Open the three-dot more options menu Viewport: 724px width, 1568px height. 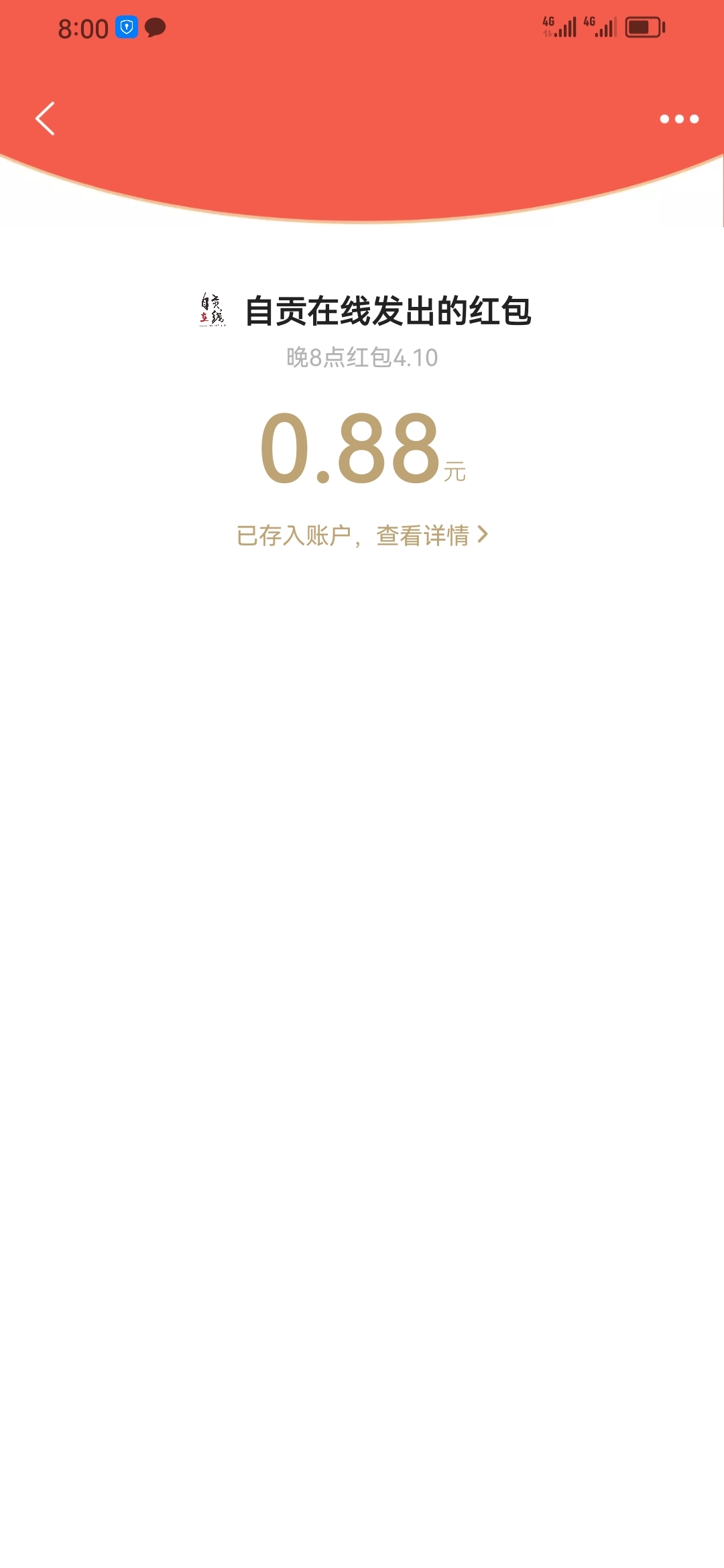coord(679,119)
